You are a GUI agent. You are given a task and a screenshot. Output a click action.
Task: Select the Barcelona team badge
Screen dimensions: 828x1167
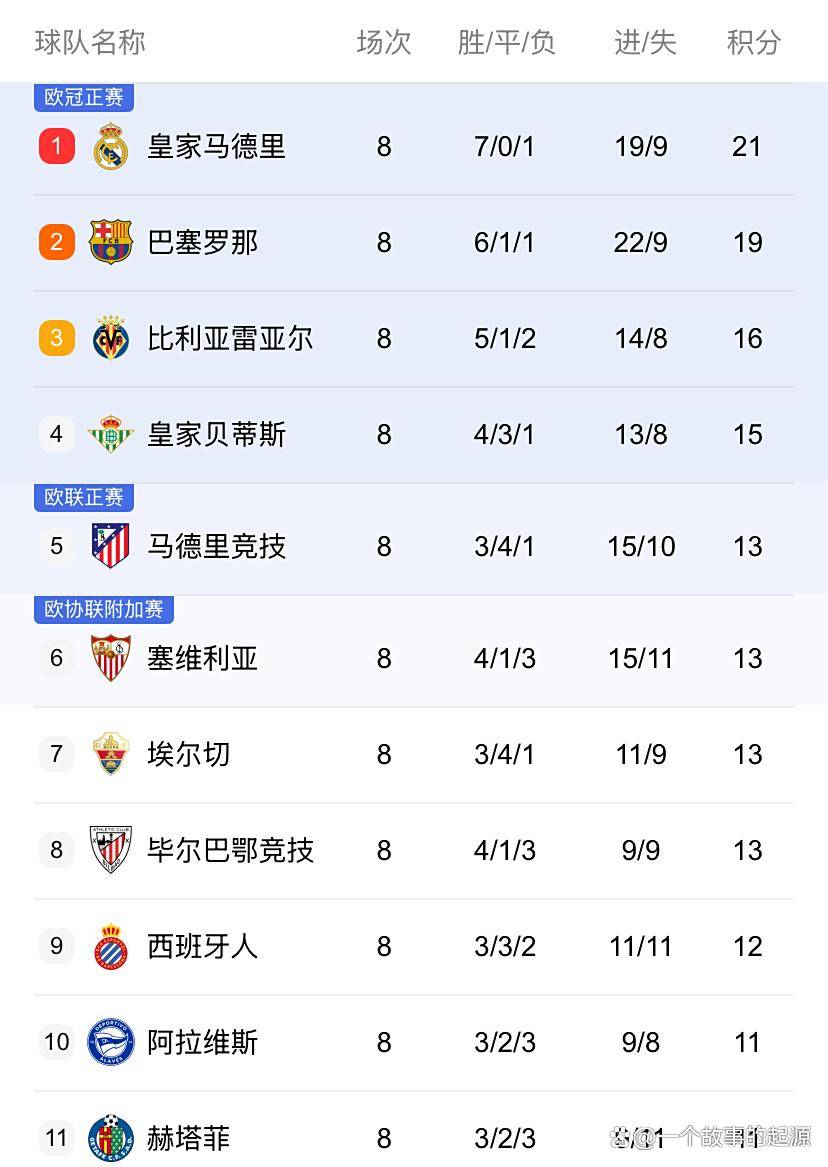click(x=110, y=242)
